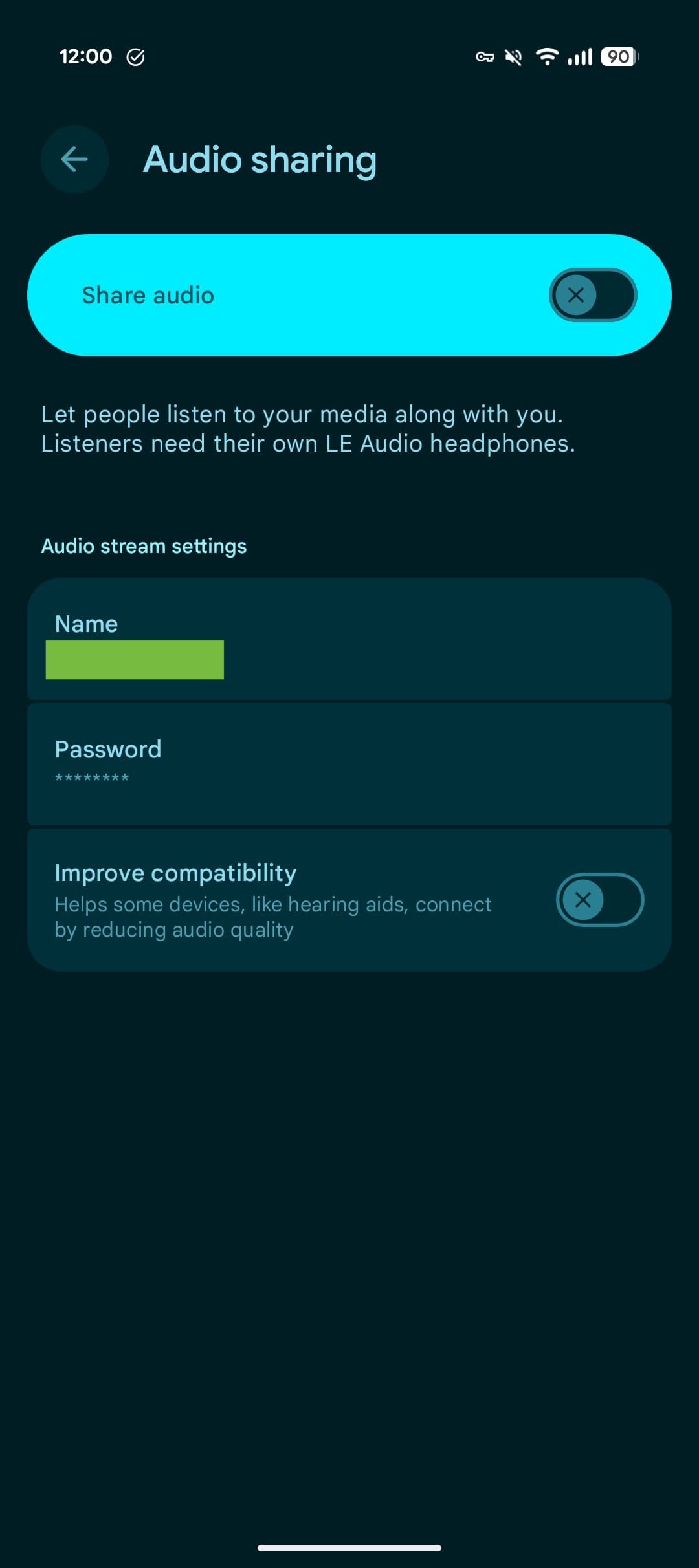Go back from Audio sharing
Screen dimensions: 699x1568
pyautogui.click(x=74, y=159)
